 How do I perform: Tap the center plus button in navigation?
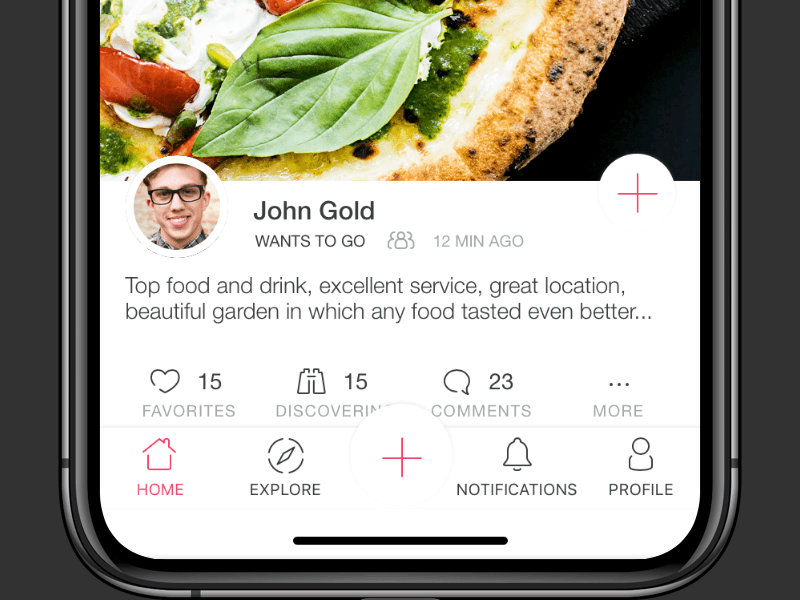[401, 457]
